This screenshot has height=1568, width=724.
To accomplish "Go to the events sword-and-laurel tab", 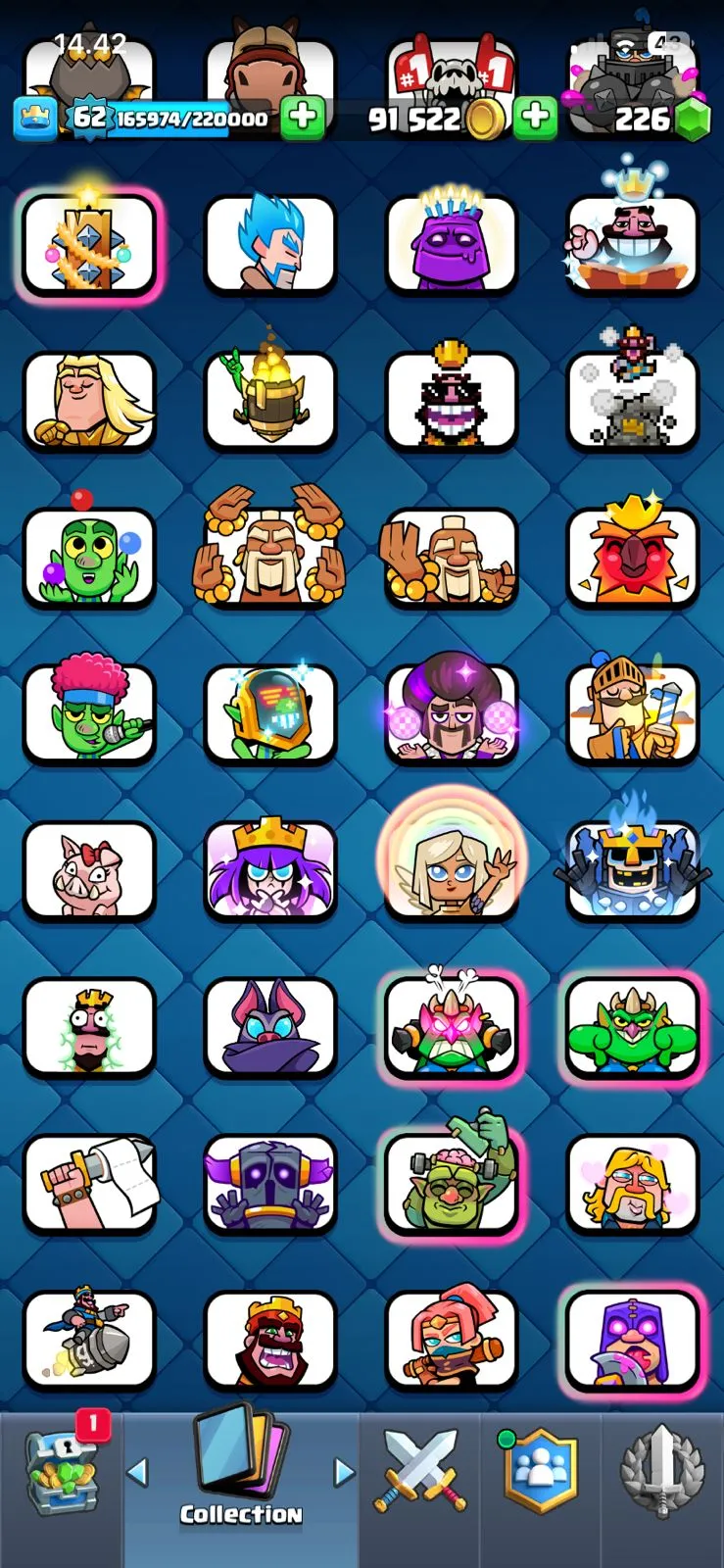I will point(662,1472).
